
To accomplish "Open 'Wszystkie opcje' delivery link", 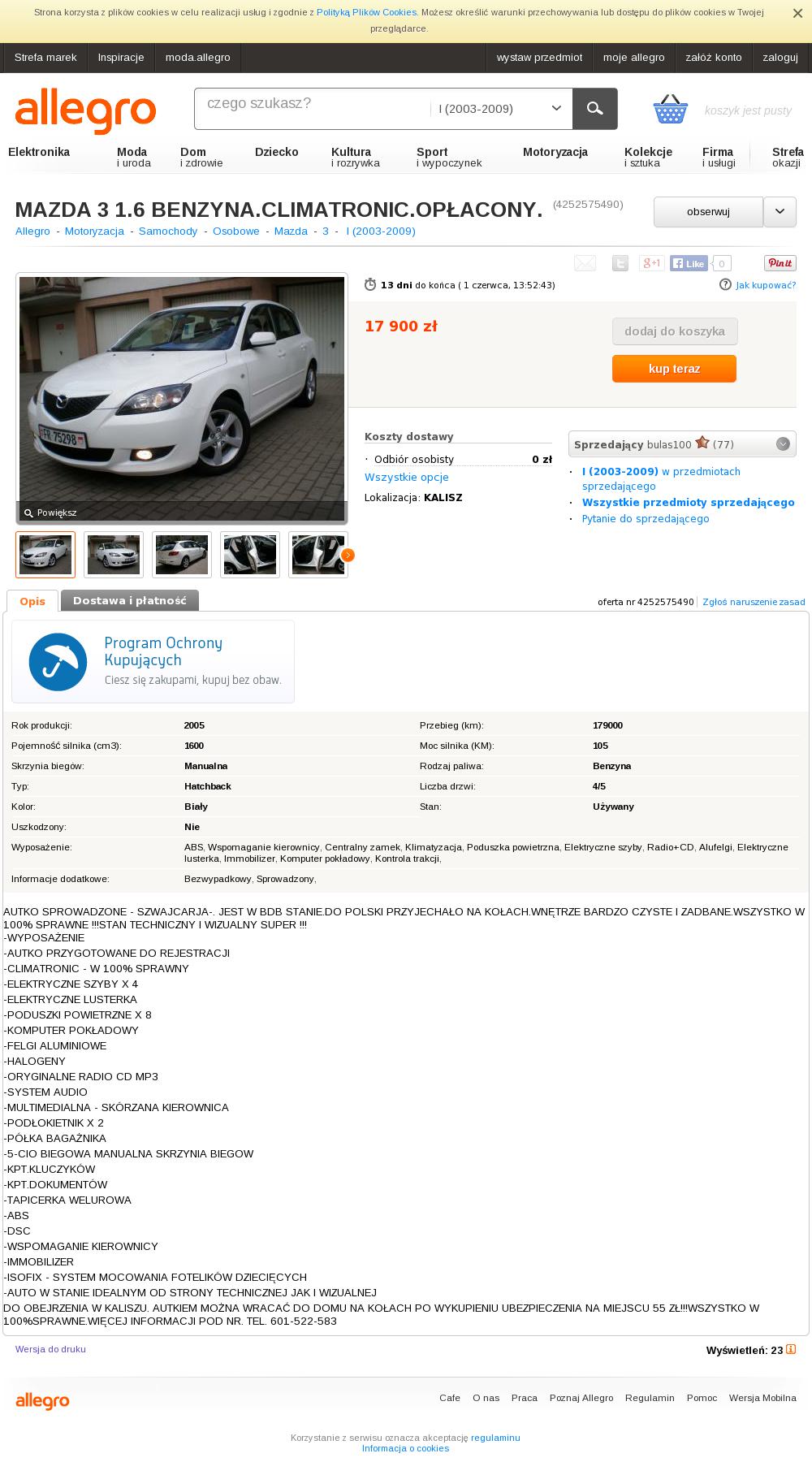I will 407,478.
